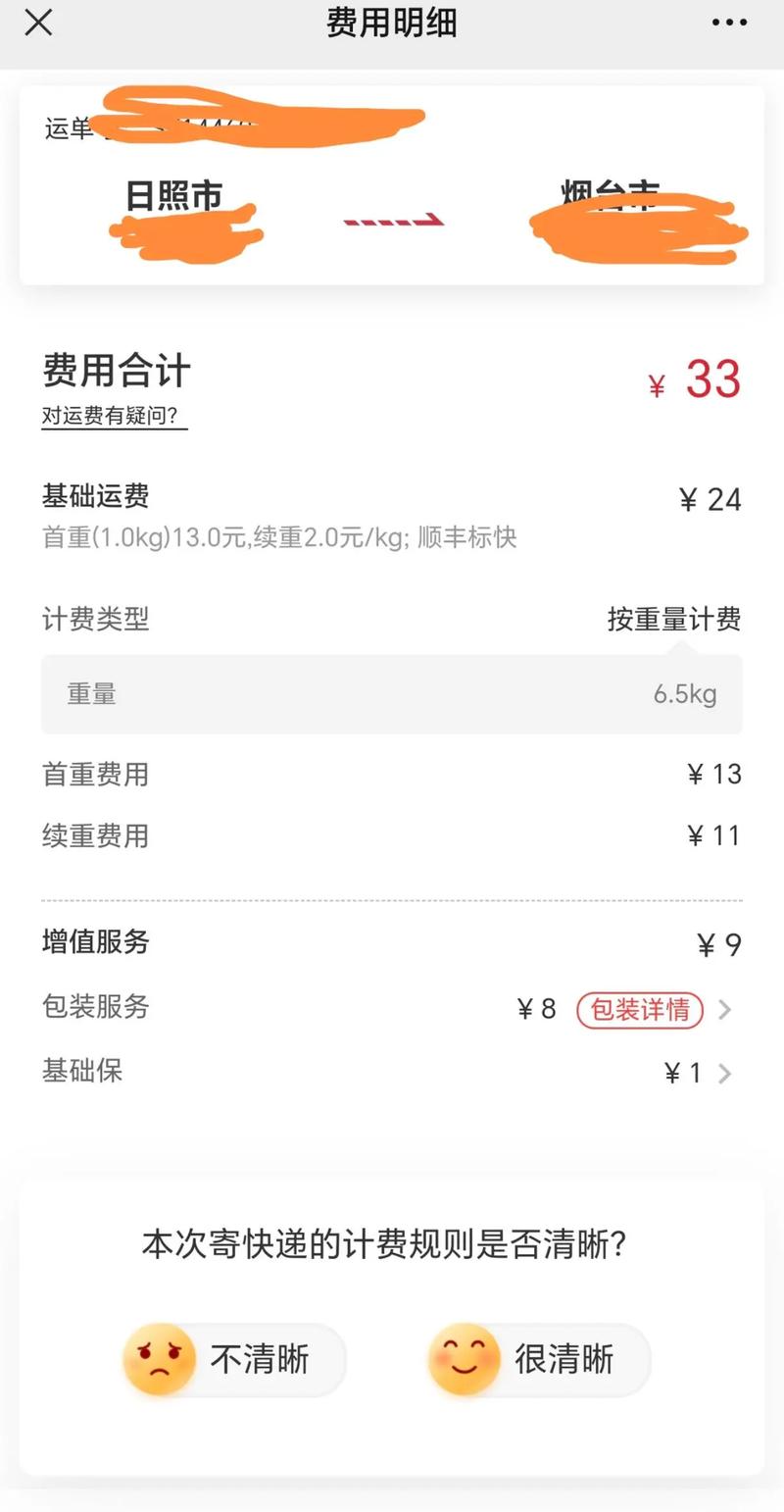This screenshot has width=784, height=1512.
Task: Open the three-dot more options menu
Action: click(x=729, y=23)
